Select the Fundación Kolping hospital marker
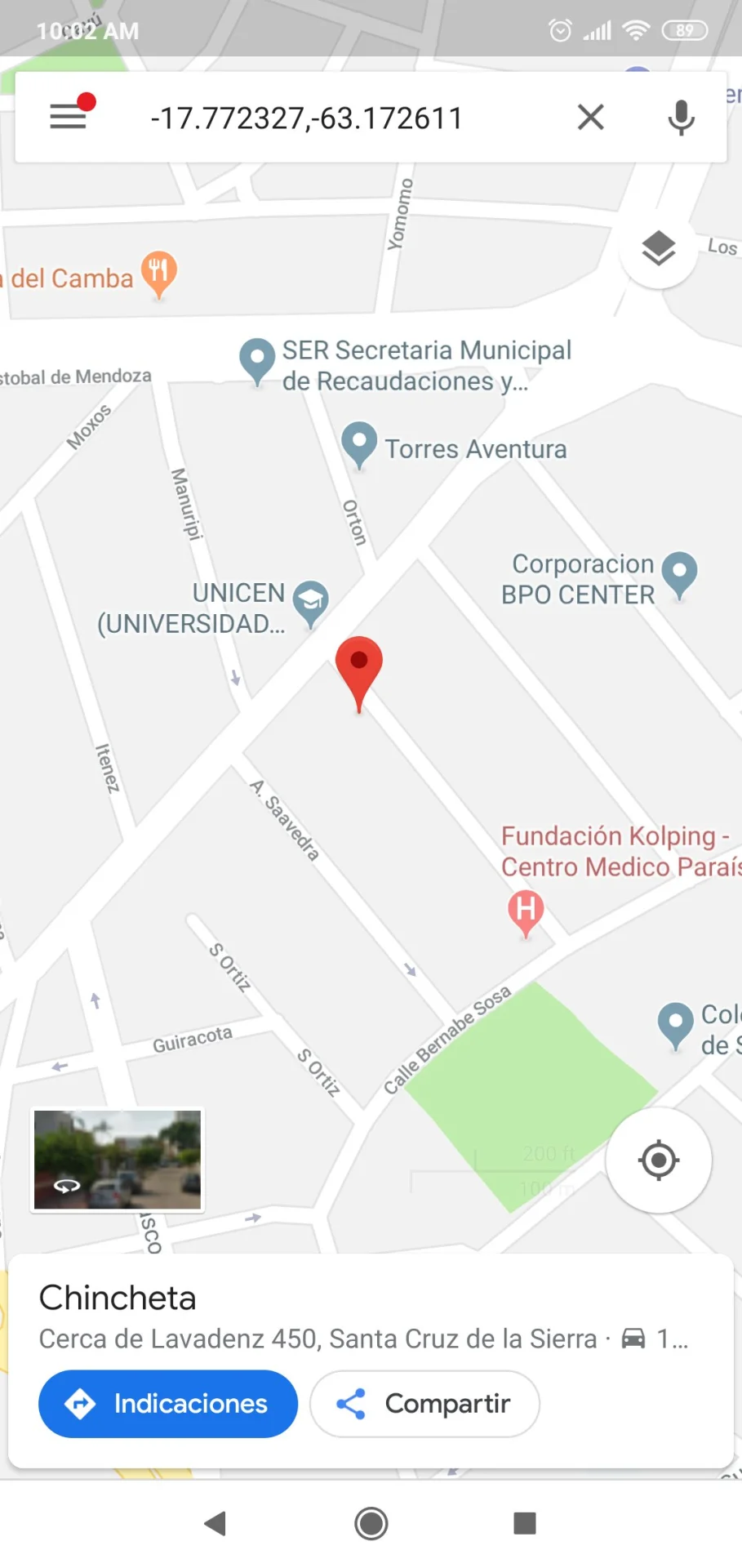 click(x=526, y=911)
